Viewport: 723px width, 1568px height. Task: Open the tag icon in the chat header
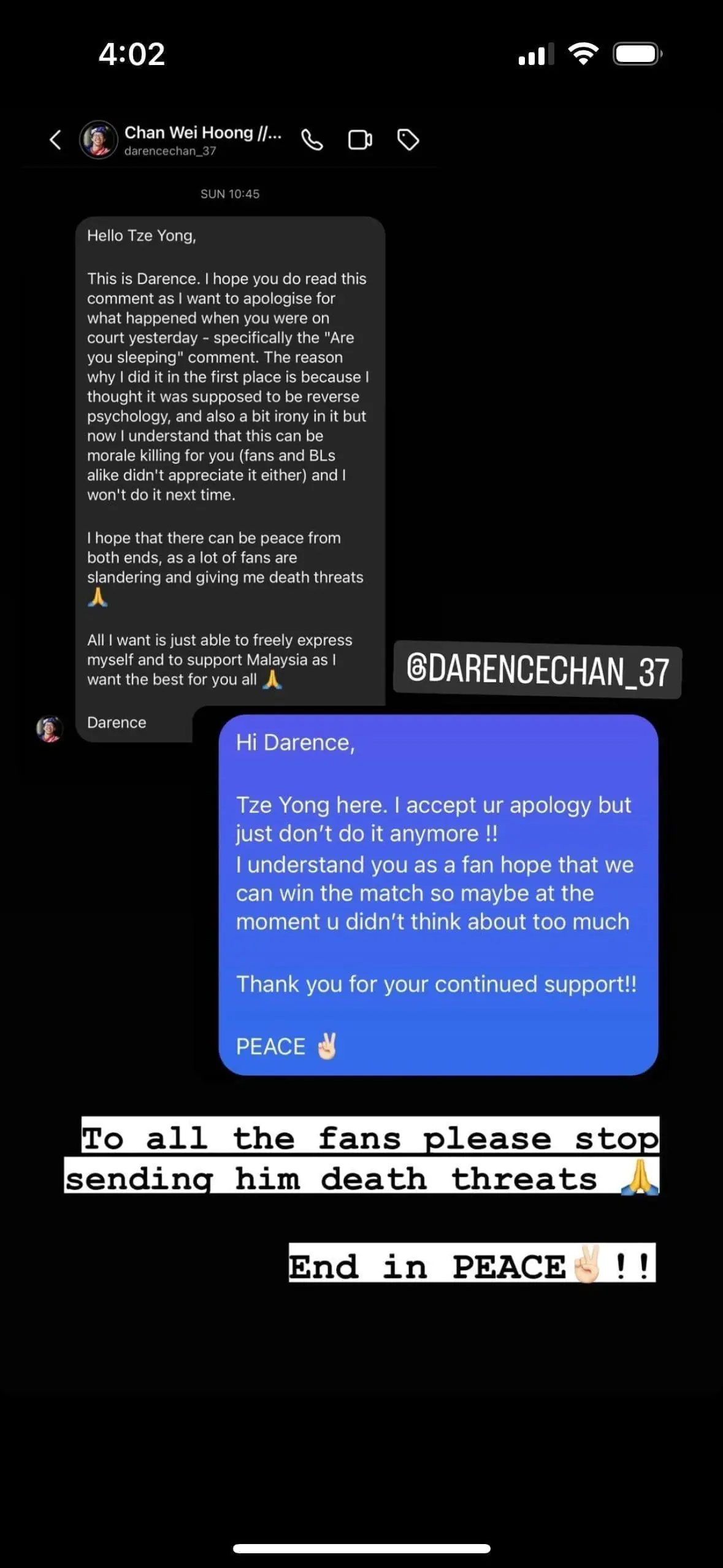coord(408,140)
